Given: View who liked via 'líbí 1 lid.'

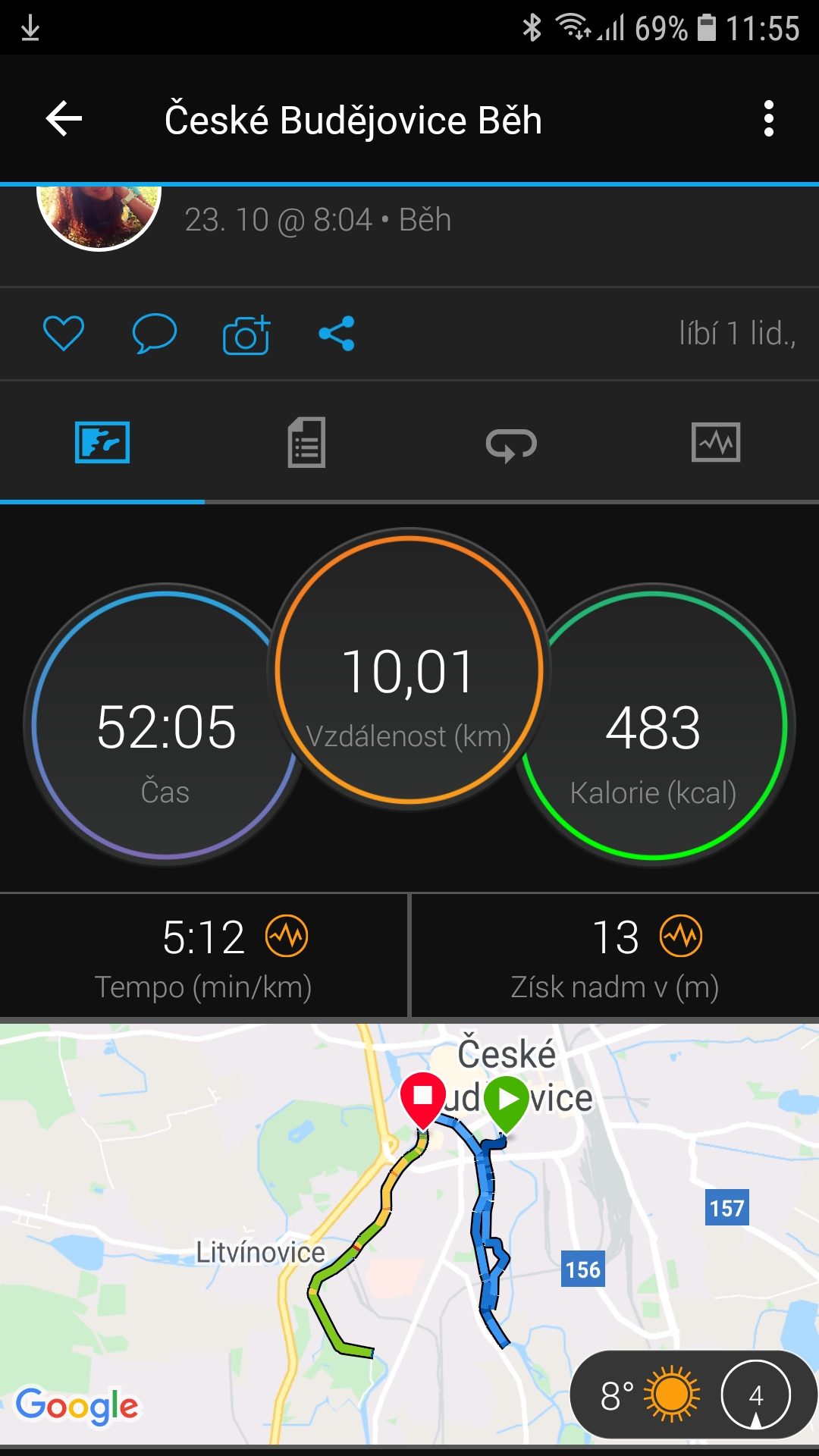Looking at the screenshot, I should 737,334.
